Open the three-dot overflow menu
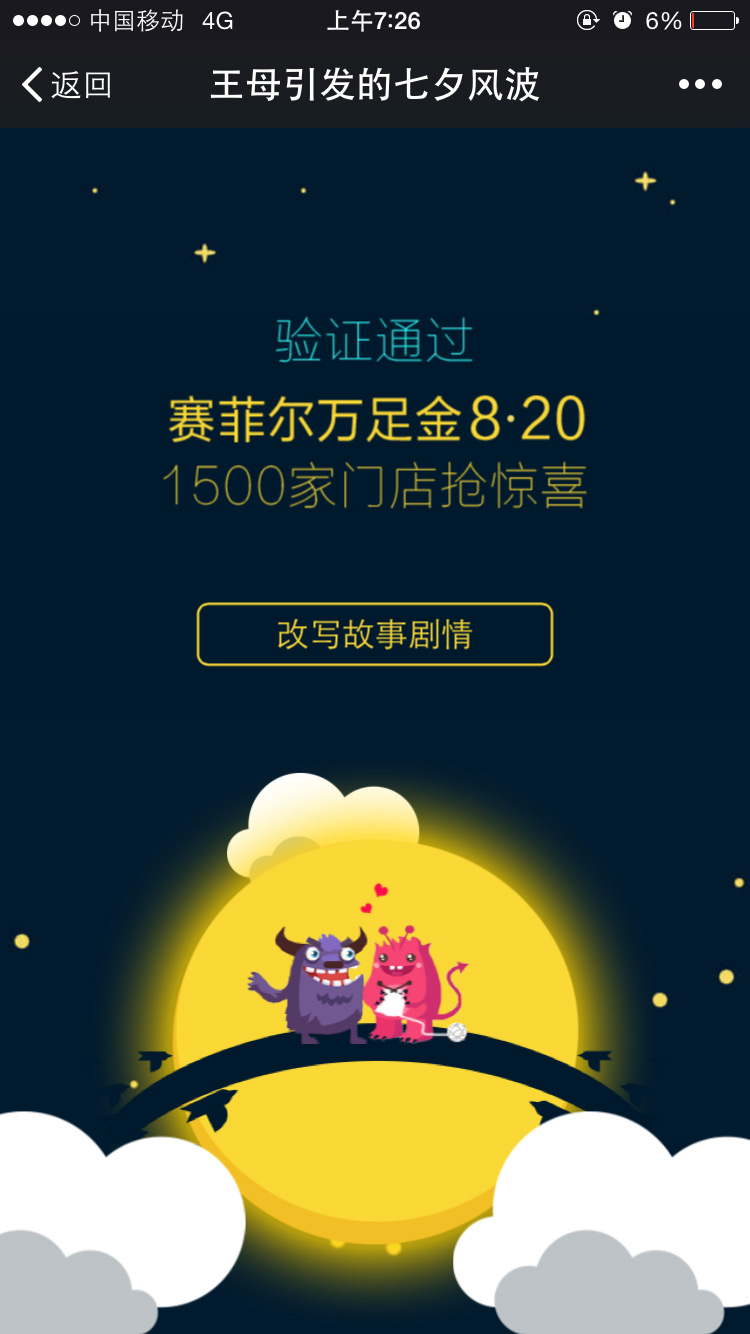This screenshot has height=1334, width=750. pos(700,85)
